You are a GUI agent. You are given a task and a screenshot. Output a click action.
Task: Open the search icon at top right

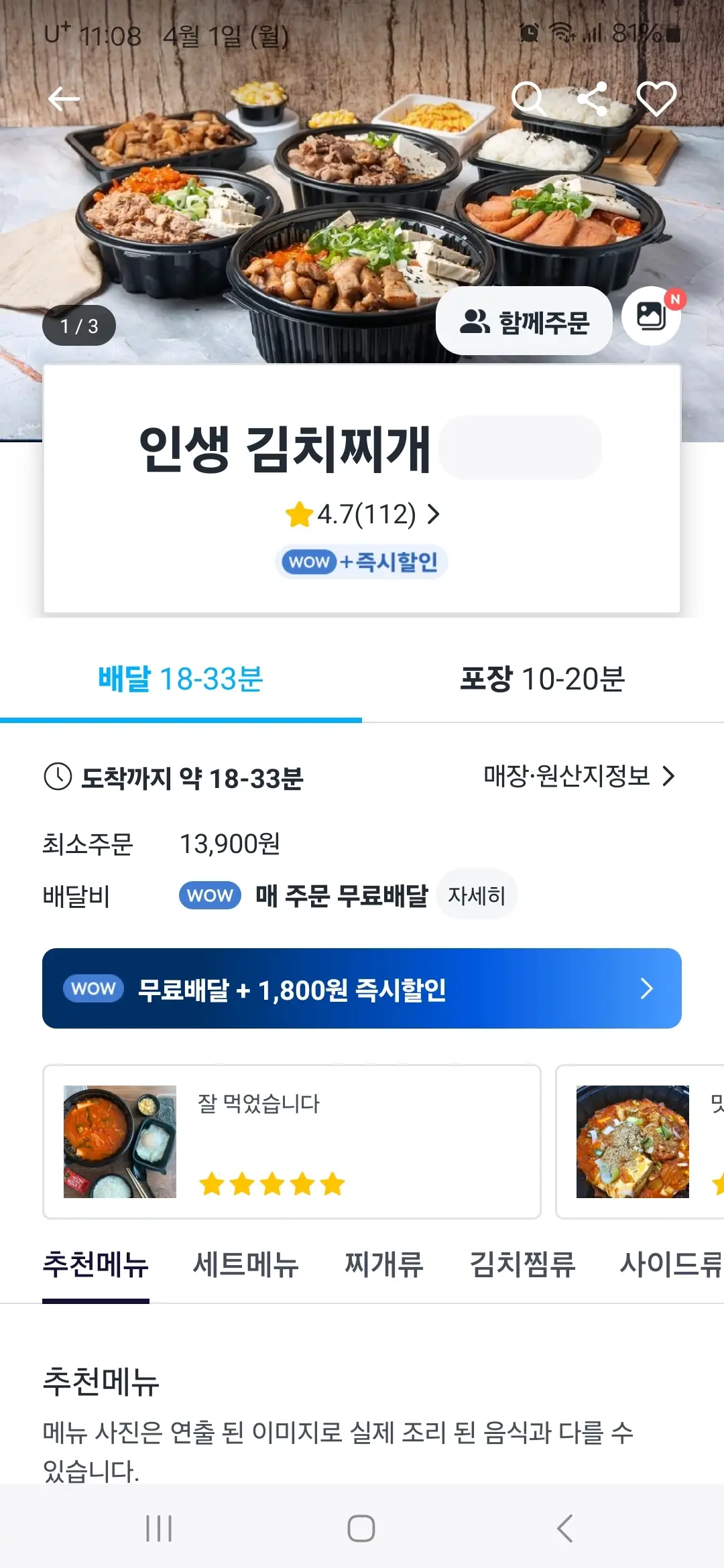pos(530,98)
